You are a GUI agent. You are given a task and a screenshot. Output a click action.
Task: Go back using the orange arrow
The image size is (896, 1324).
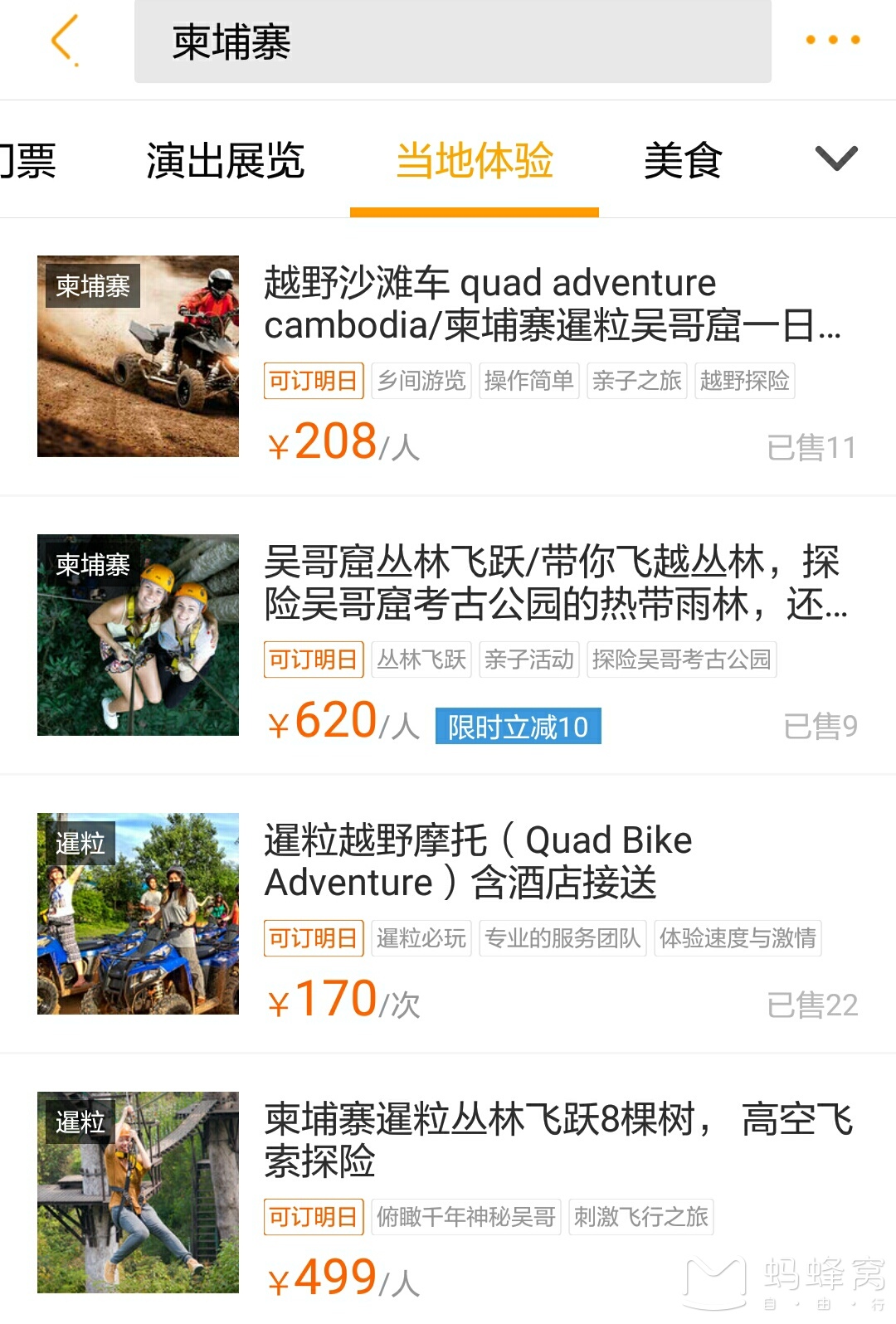pos(65,39)
